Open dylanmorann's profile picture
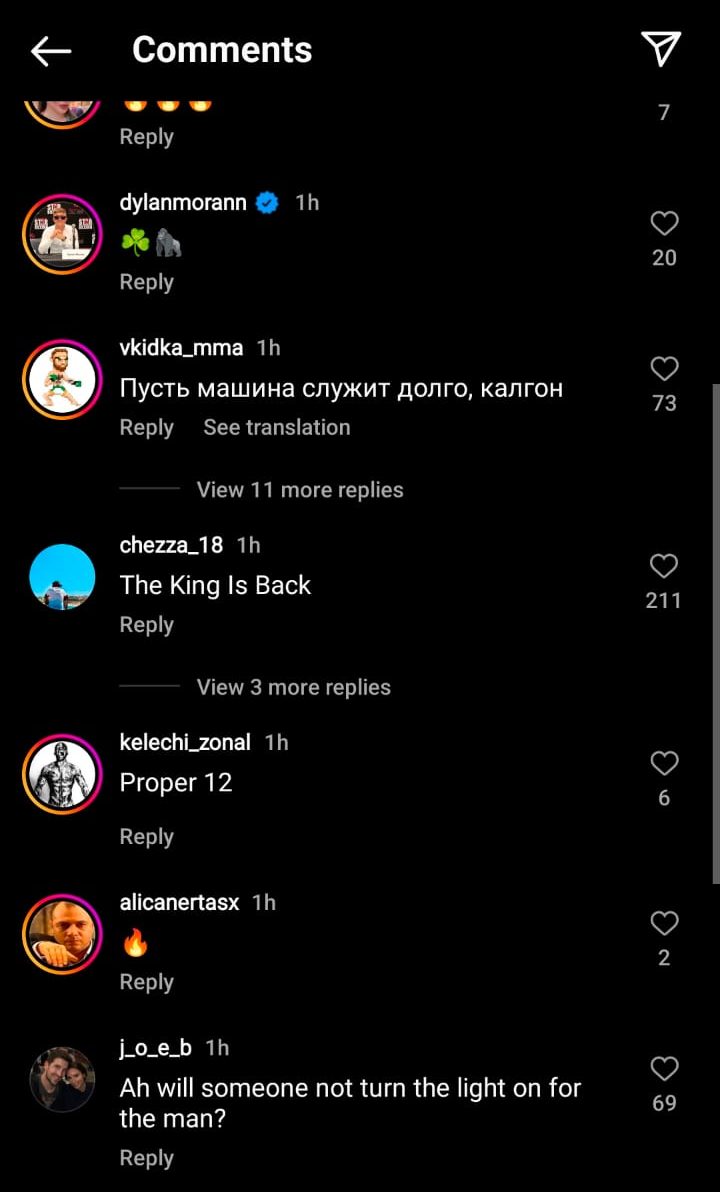This screenshot has height=1192, width=720. 62,233
